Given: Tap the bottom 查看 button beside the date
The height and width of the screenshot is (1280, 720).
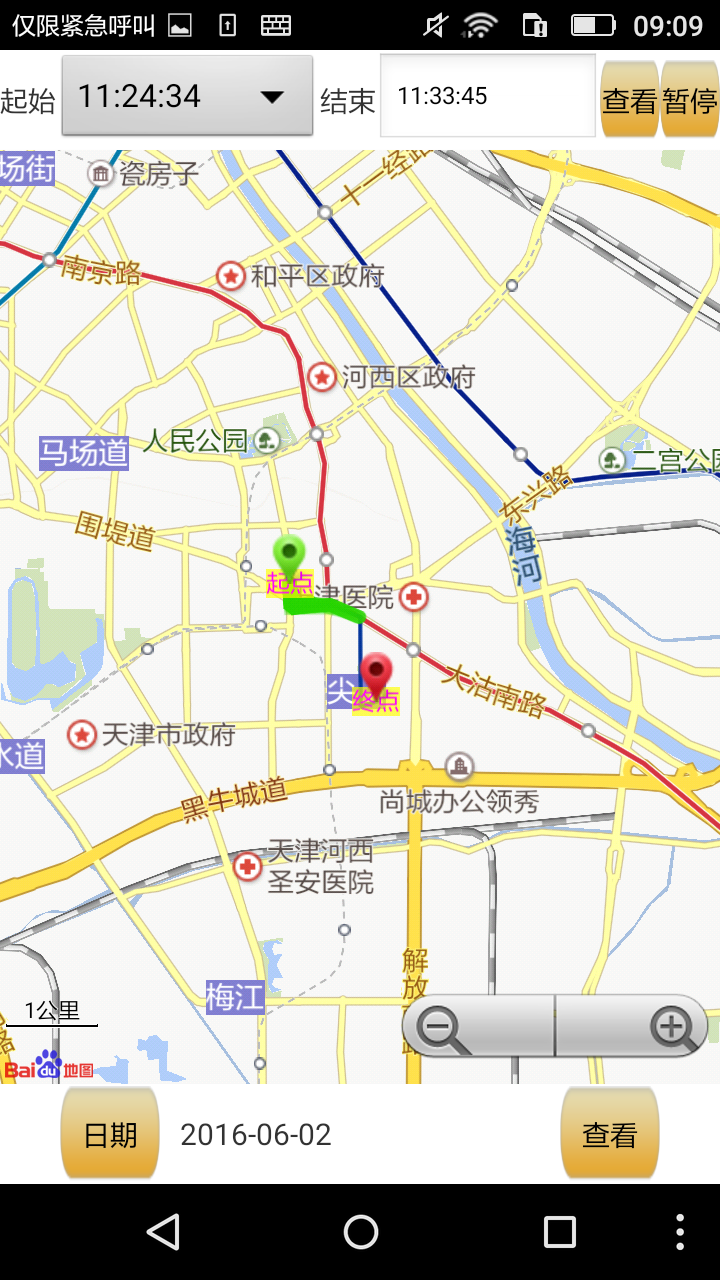Looking at the screenshot, I should click(x=610, y=1134).
